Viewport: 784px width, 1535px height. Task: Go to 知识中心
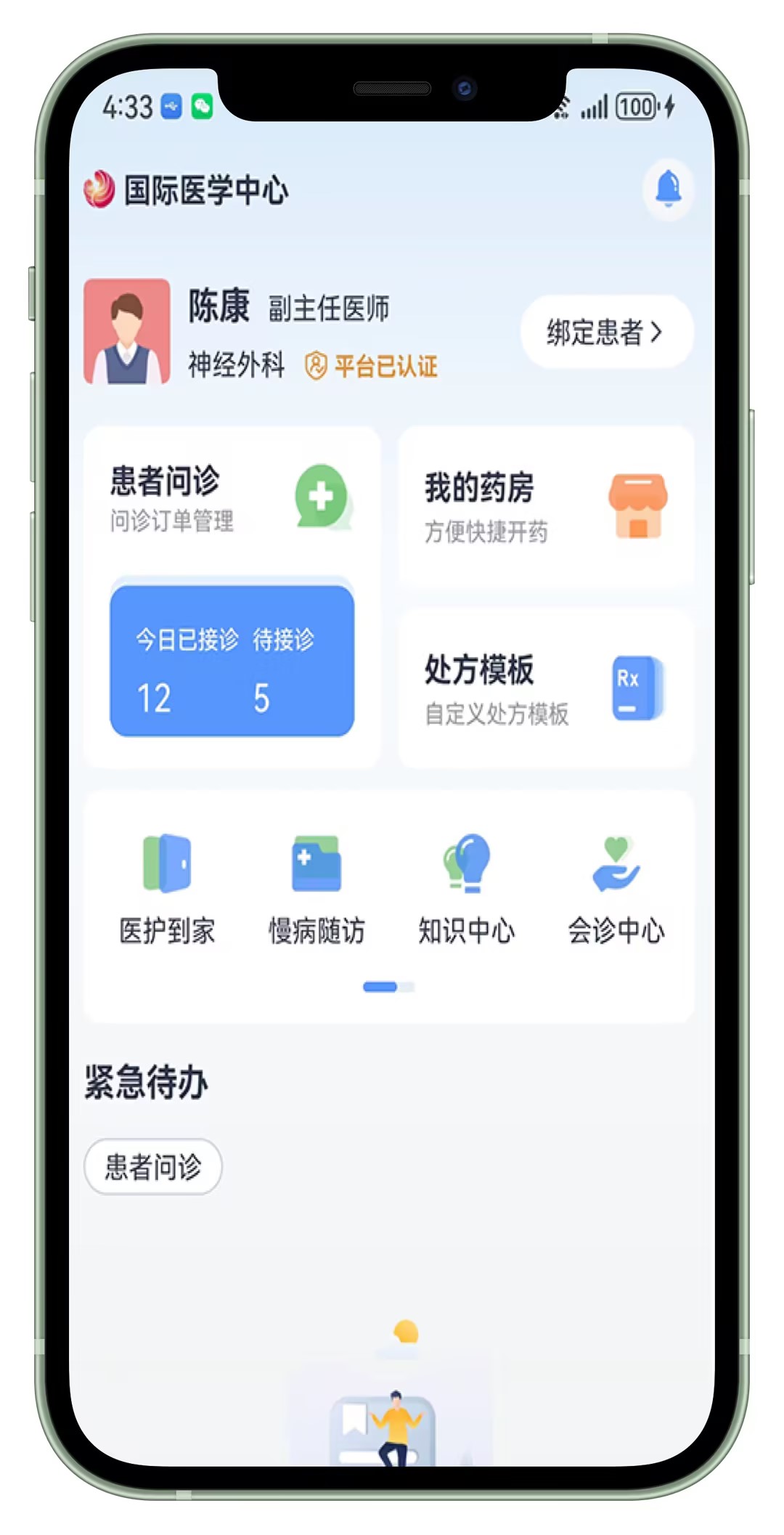coord(466,889)
